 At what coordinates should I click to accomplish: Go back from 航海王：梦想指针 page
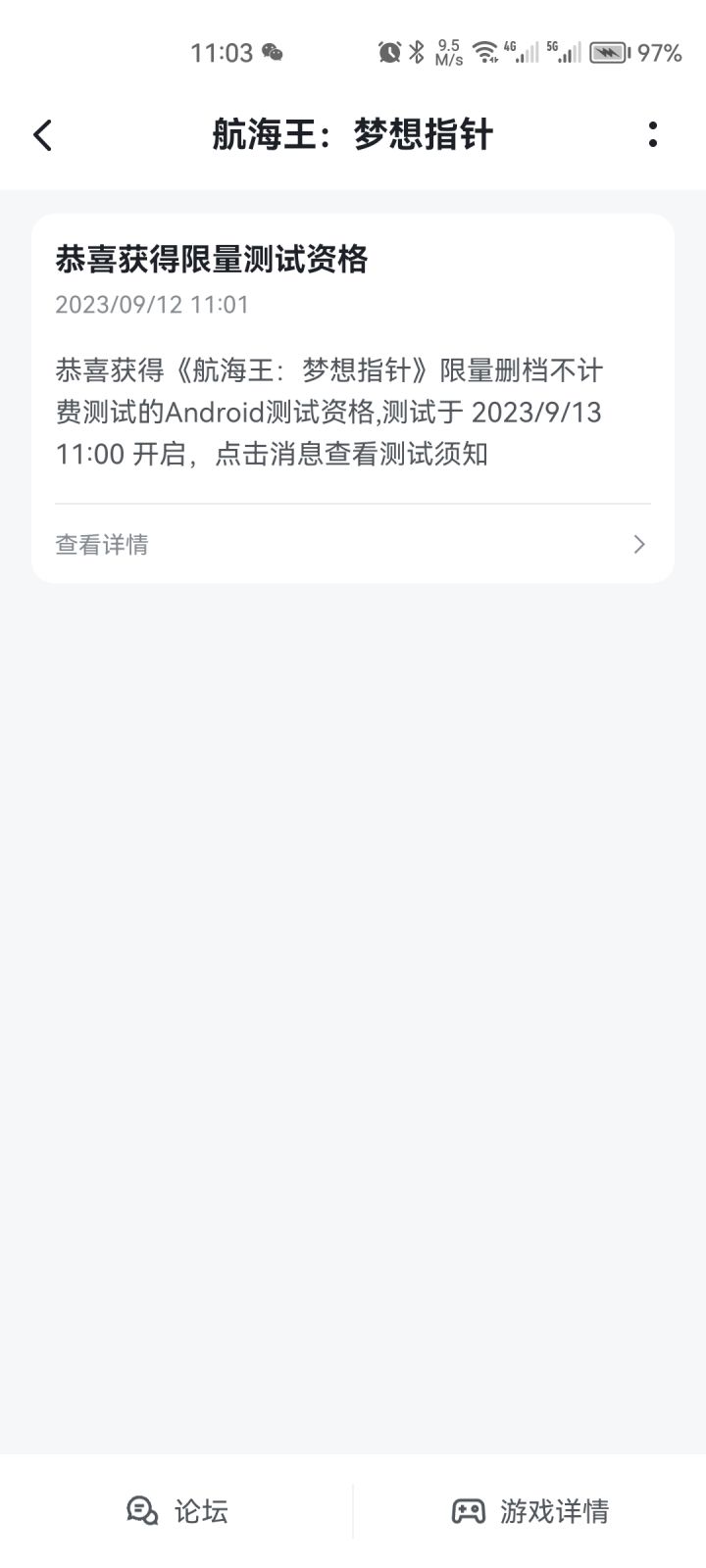[42, 135]
